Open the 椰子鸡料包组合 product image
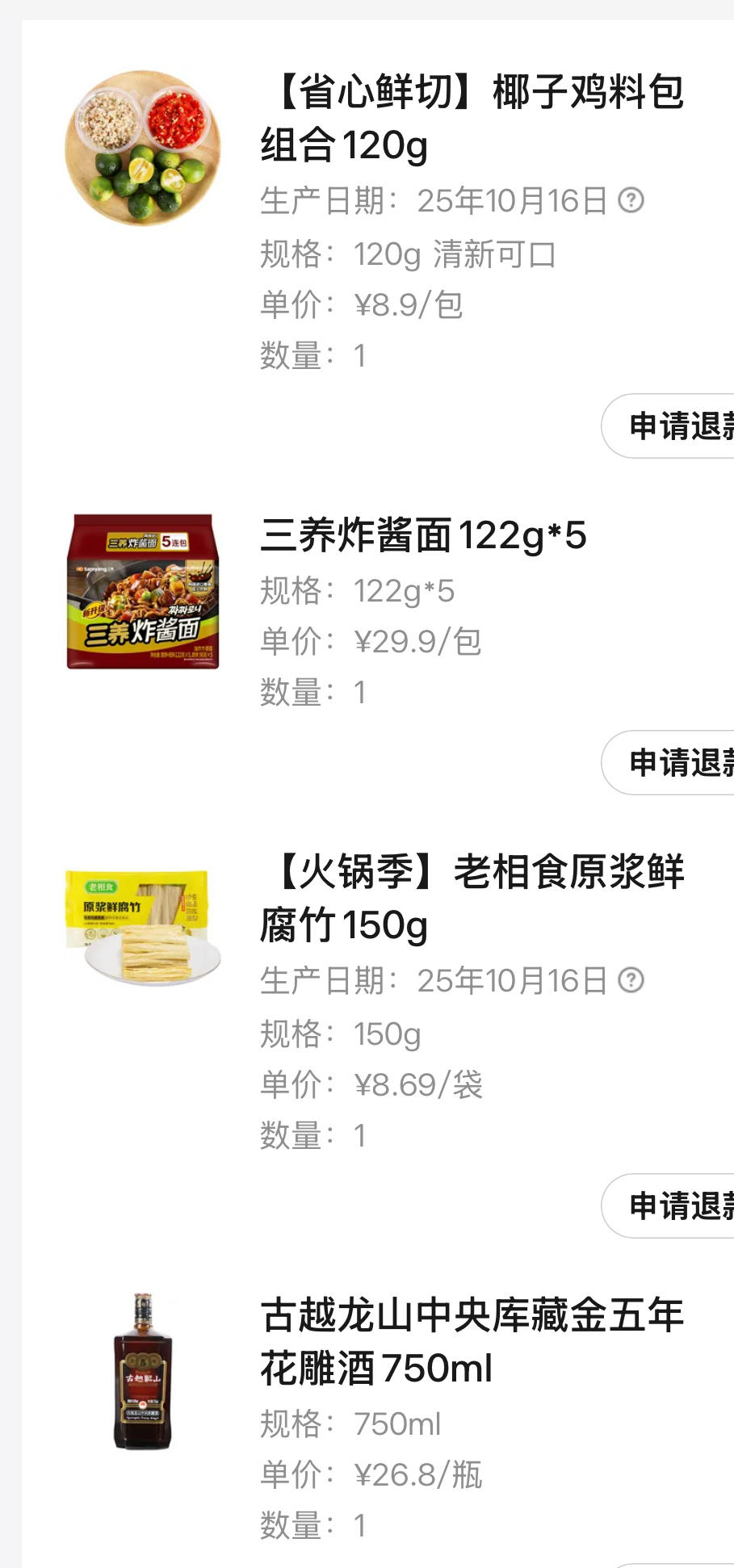 [x=143, y=148]
